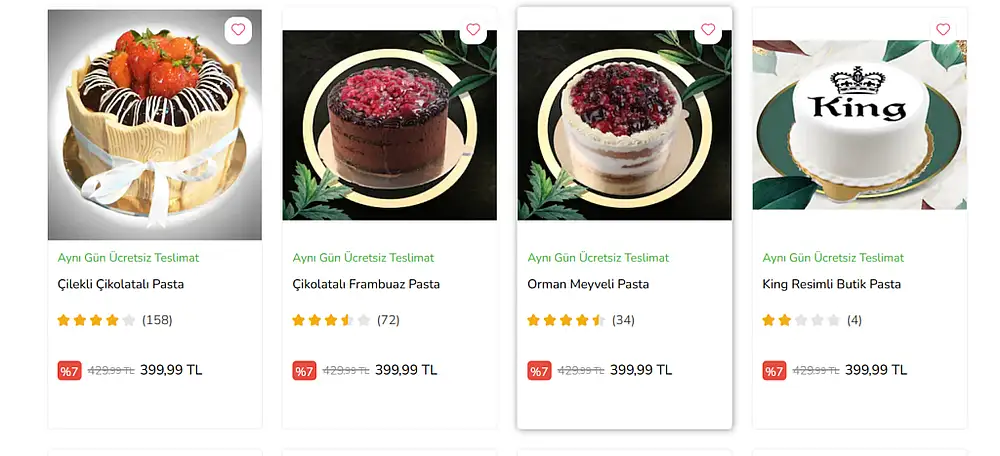
Task: Save King Resimli Butik Pasta to wishlist
Action: click(943, 30)
